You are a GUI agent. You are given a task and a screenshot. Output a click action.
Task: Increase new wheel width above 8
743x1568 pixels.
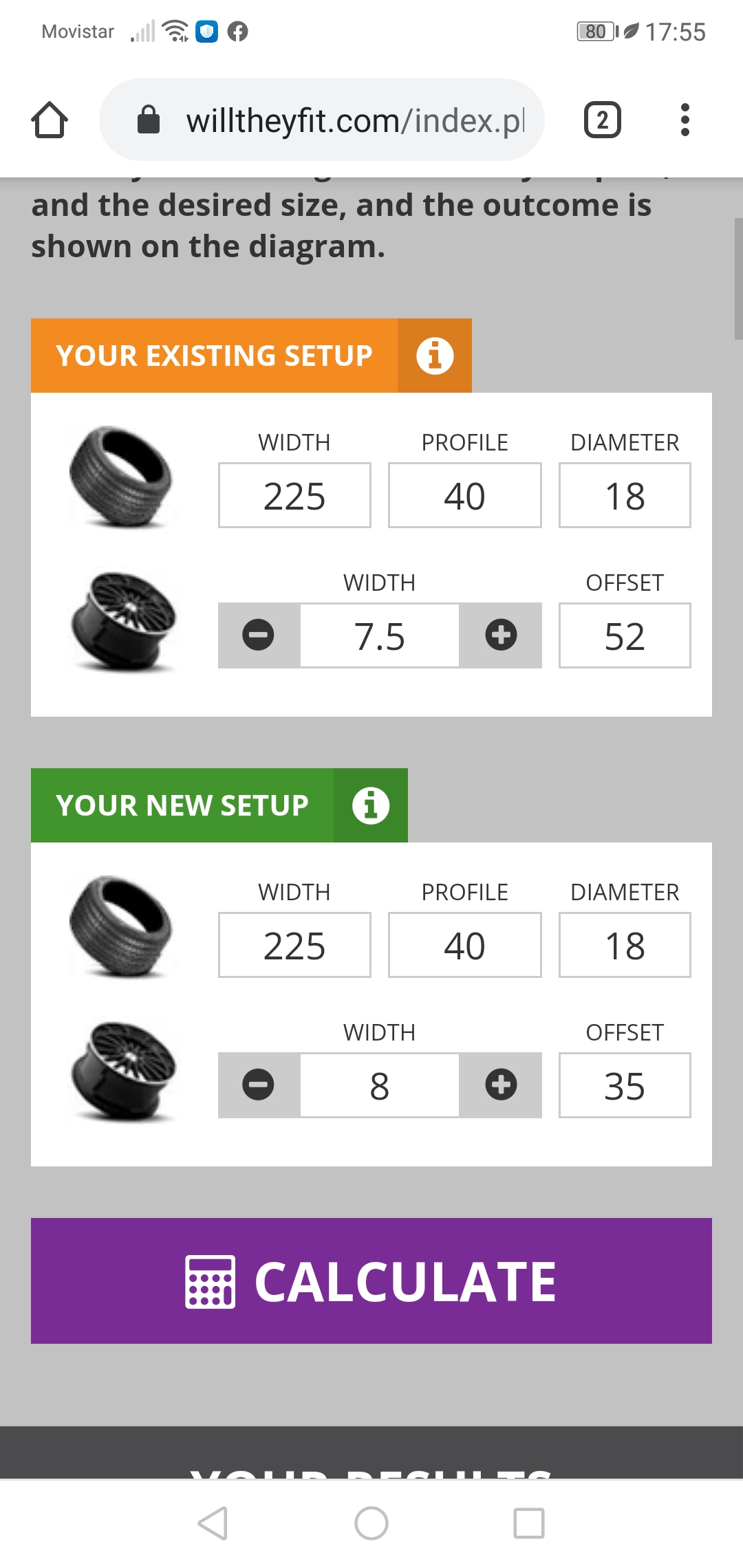tap(501, 1085)
